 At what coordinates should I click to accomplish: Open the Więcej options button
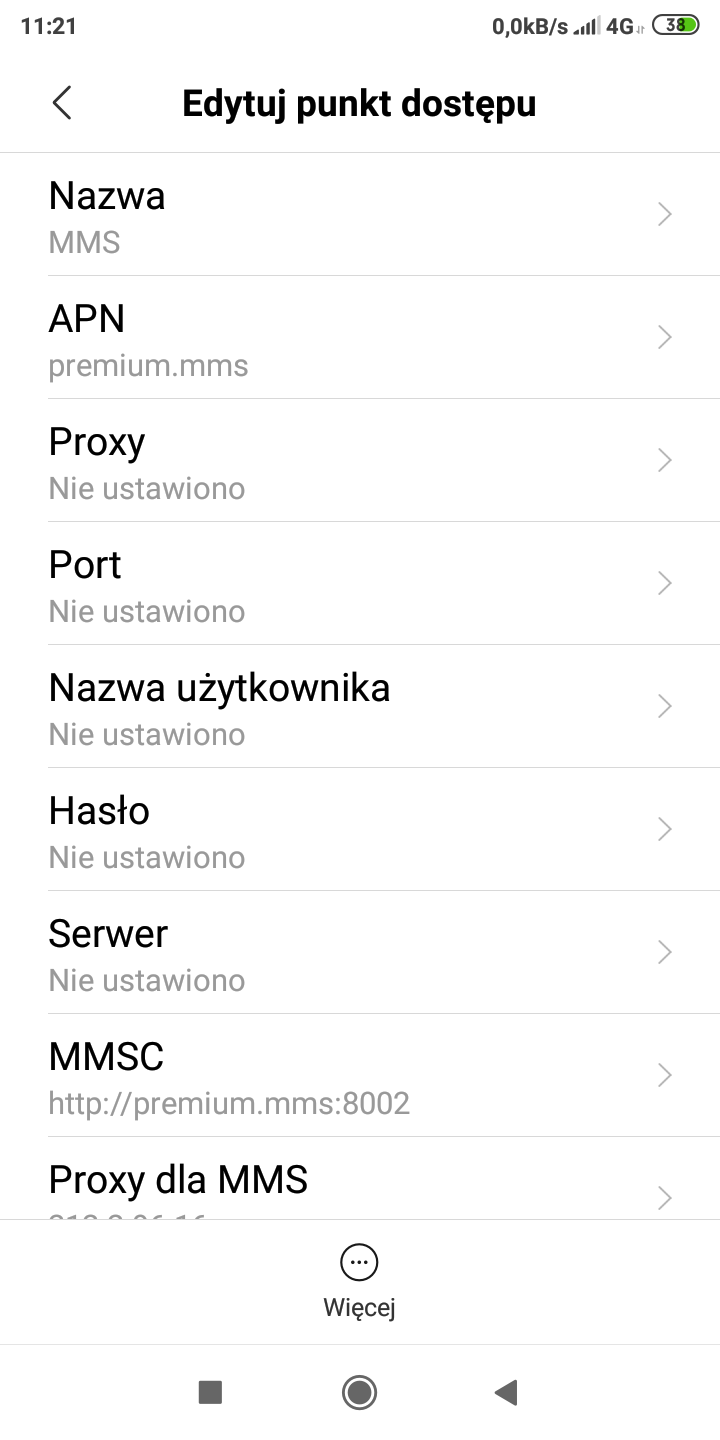pos(360,1280)
